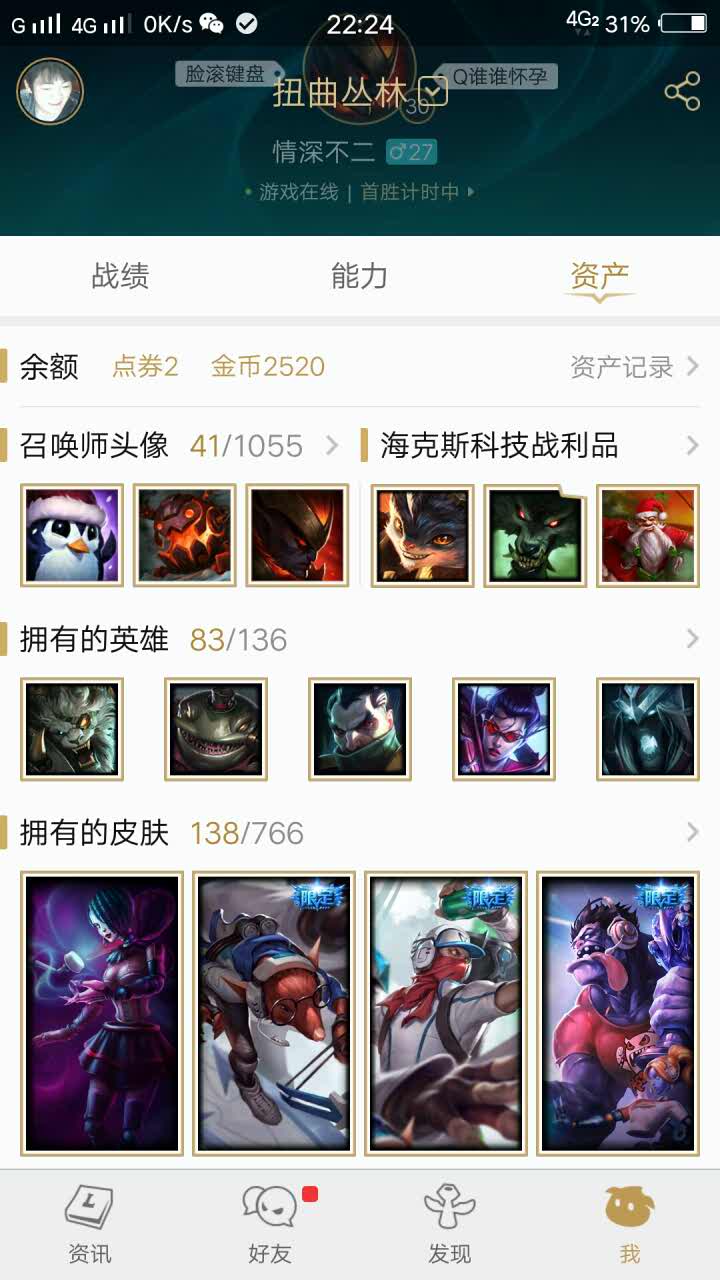Tap the profile avatar photo

pyautogui.click(x=50, y=91)
